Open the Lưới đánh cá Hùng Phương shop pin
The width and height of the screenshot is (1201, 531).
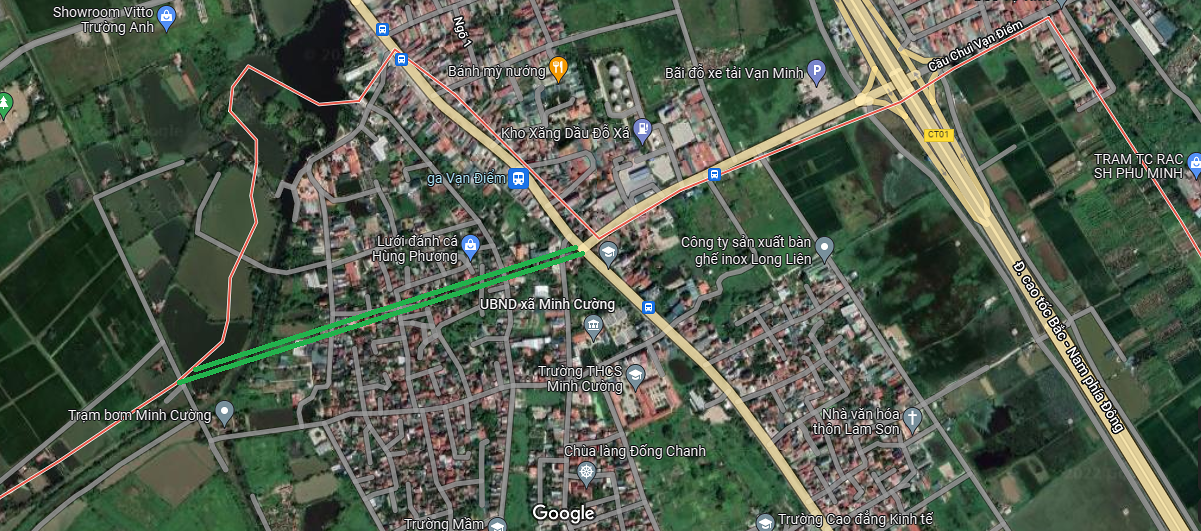click(472, 247)
